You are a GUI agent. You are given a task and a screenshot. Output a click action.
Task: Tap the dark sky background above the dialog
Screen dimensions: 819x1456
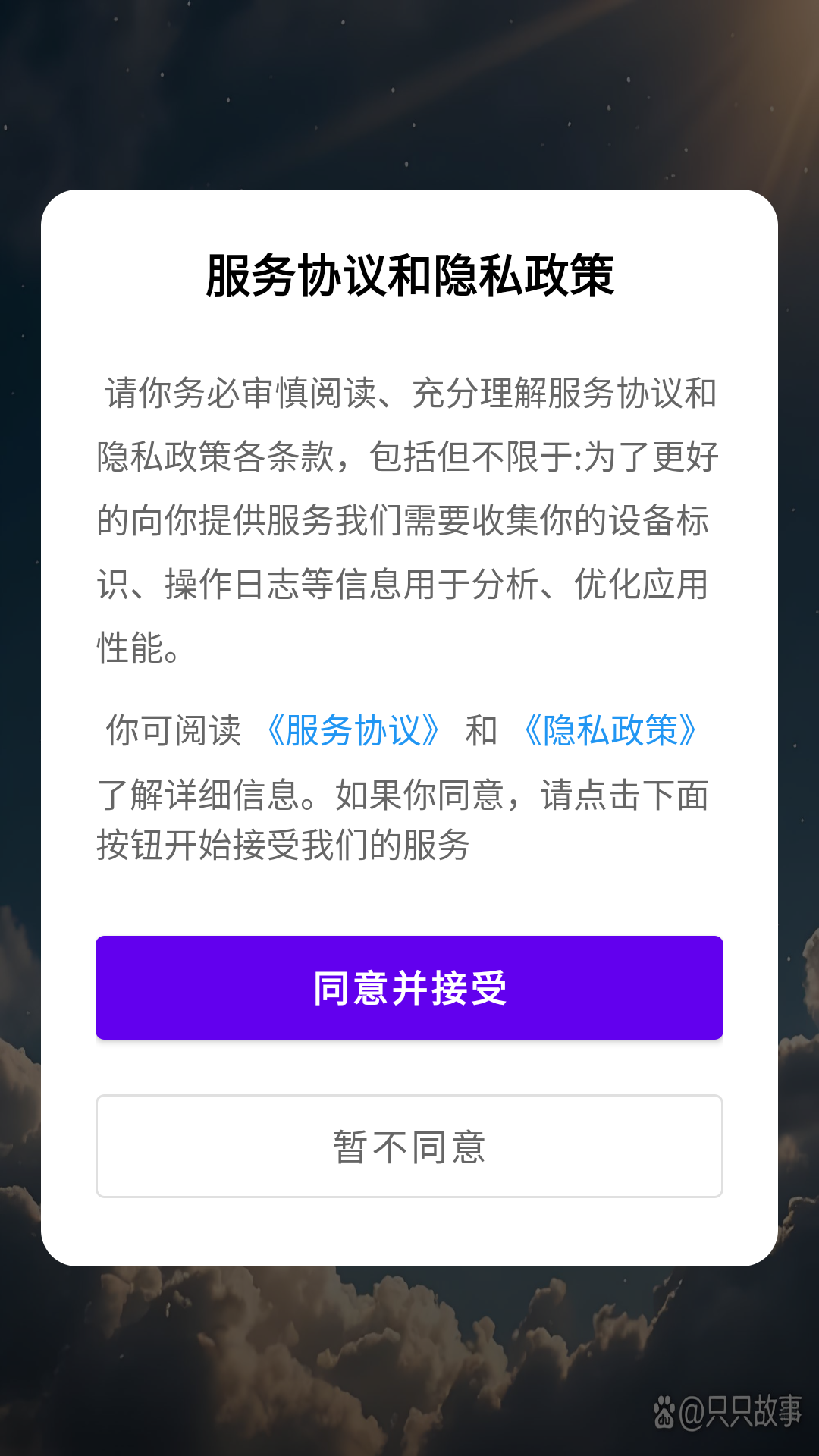(409, 91)
